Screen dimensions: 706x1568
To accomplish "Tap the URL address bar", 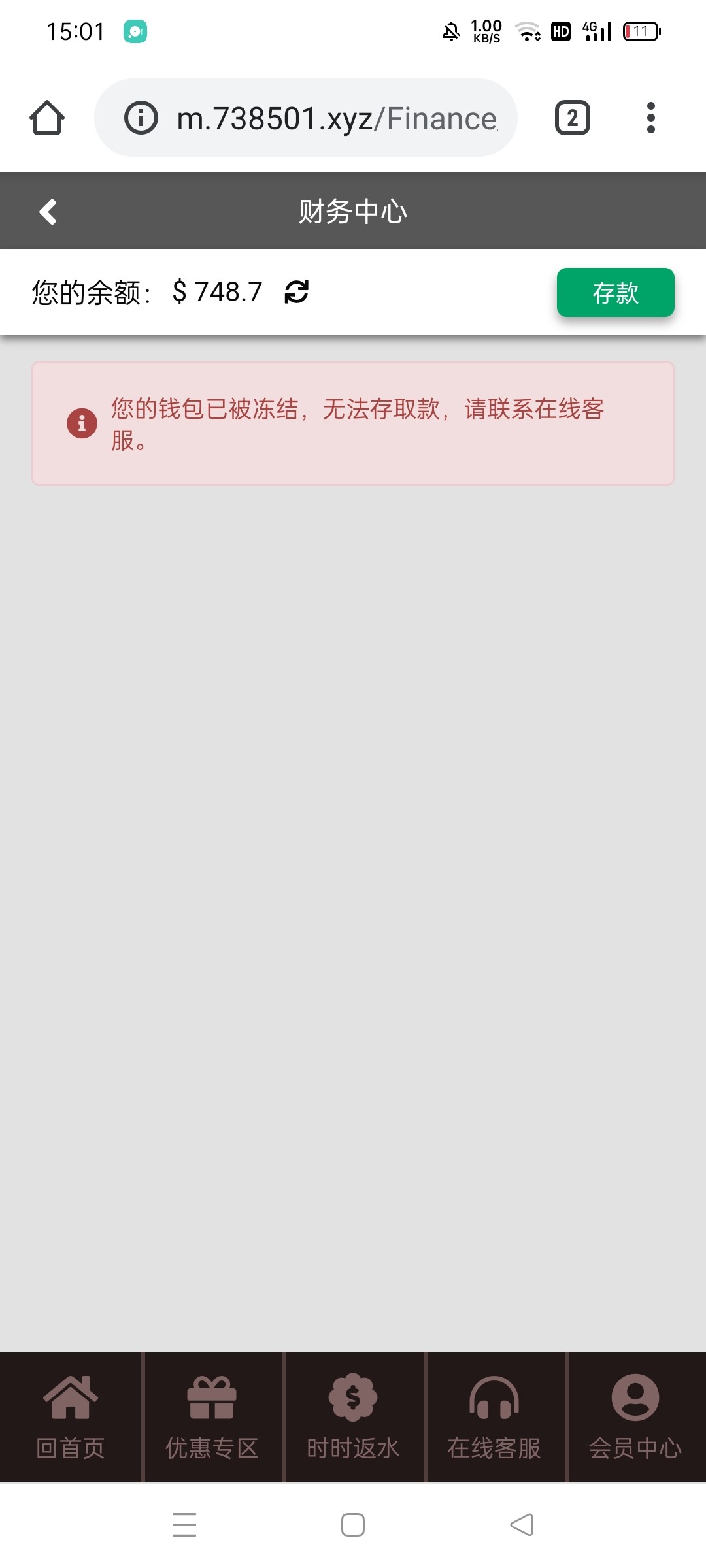I will tap(327, 118).
